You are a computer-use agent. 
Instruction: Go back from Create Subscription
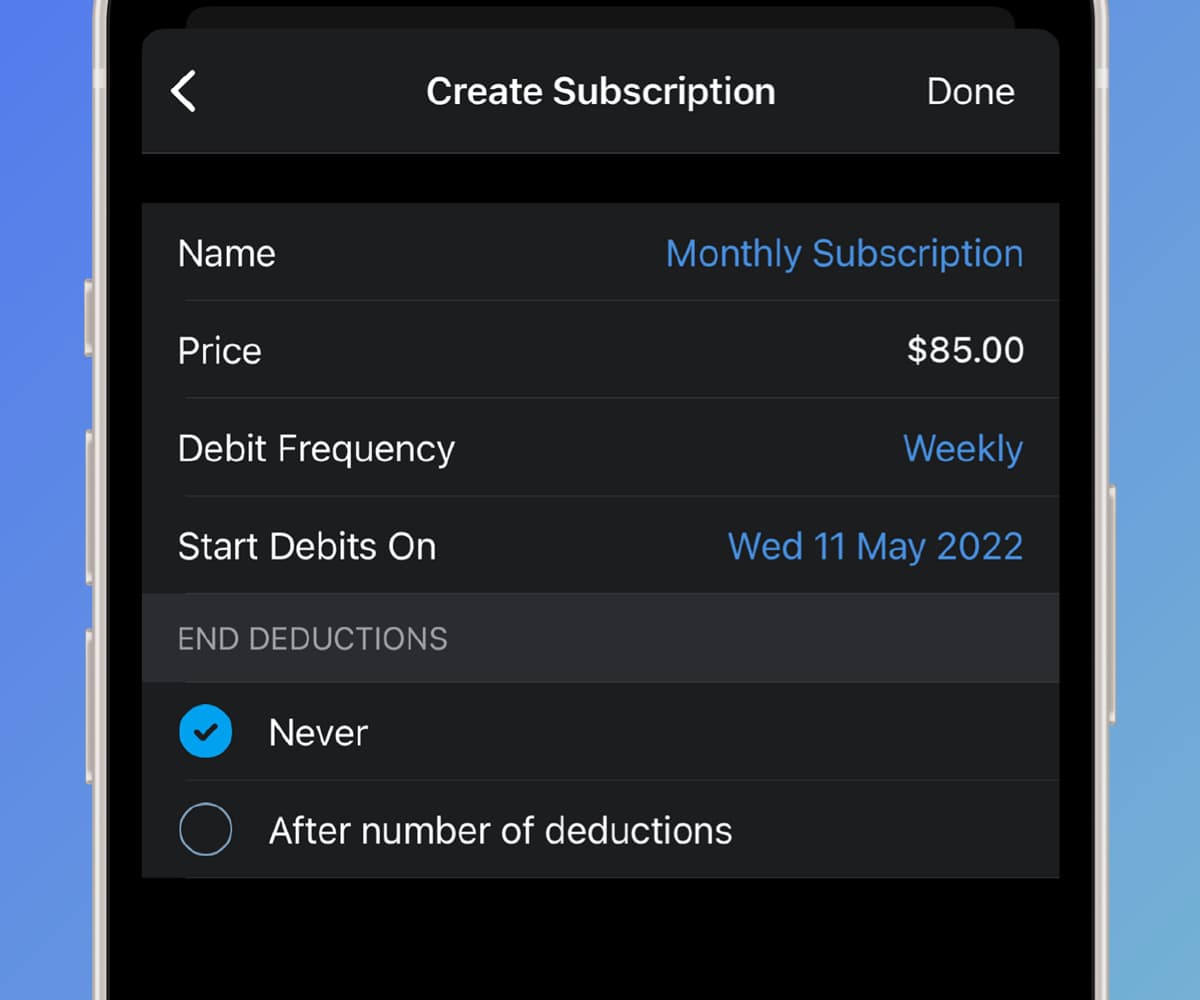click(x=184, y=92)
